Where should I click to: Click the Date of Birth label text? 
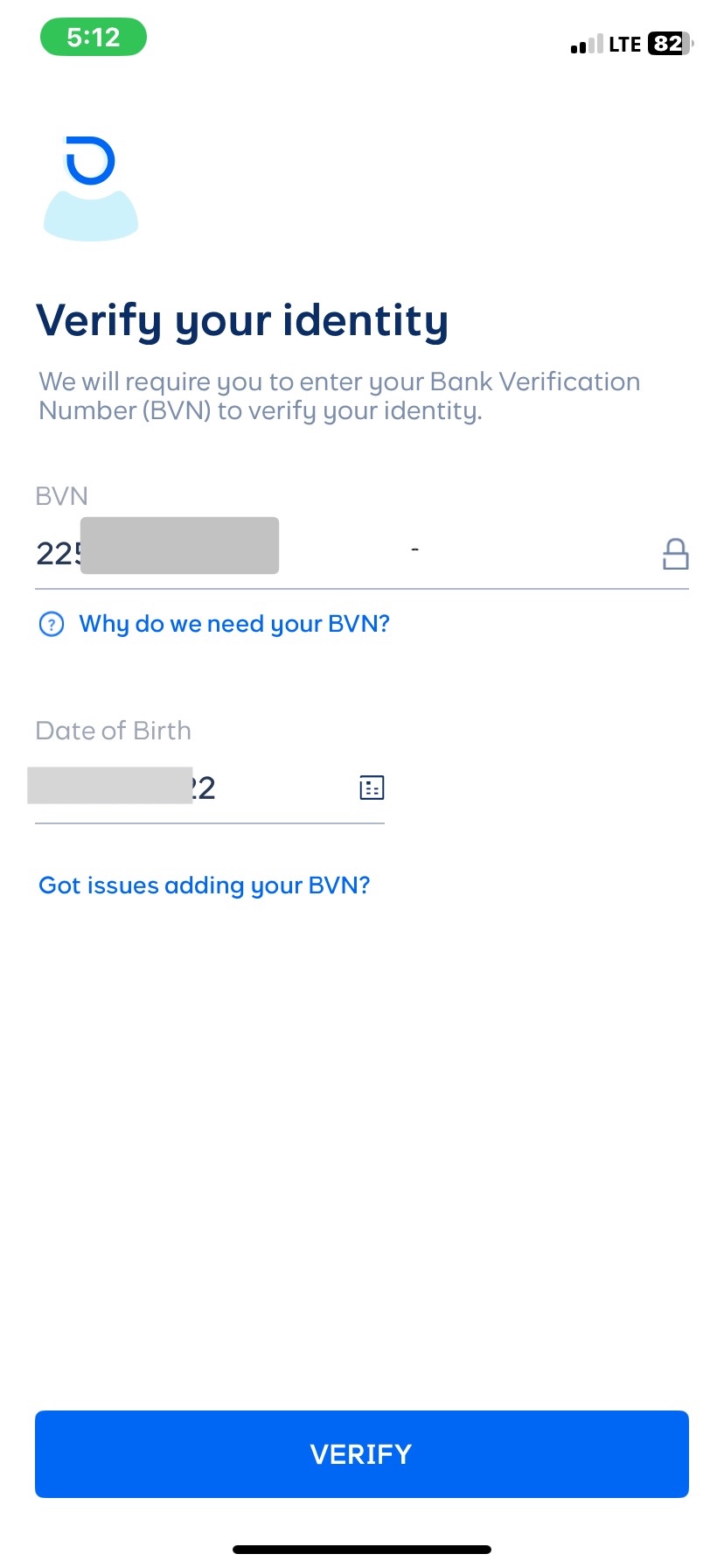pyautogui.click(x=113, y=730)
